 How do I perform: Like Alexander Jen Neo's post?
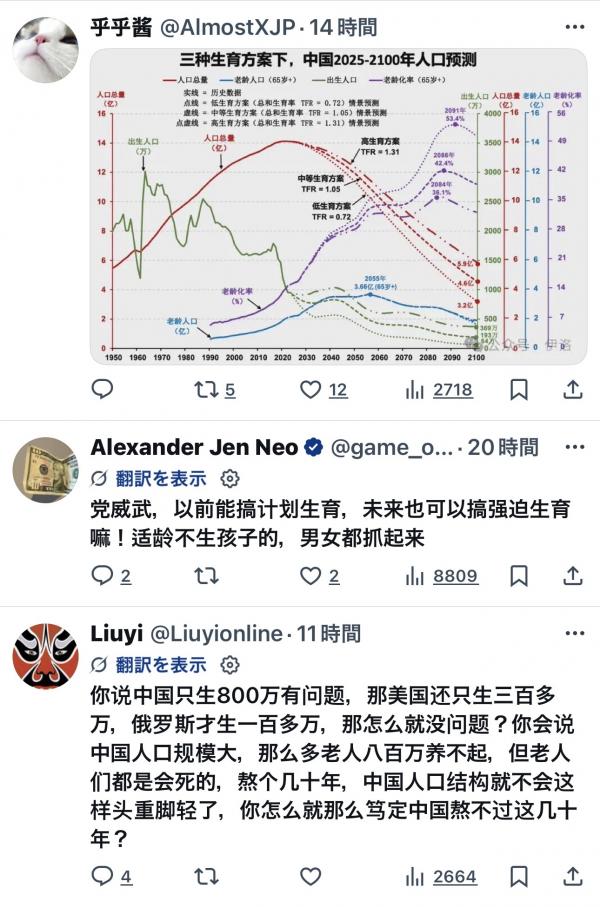tap(312, 575)
